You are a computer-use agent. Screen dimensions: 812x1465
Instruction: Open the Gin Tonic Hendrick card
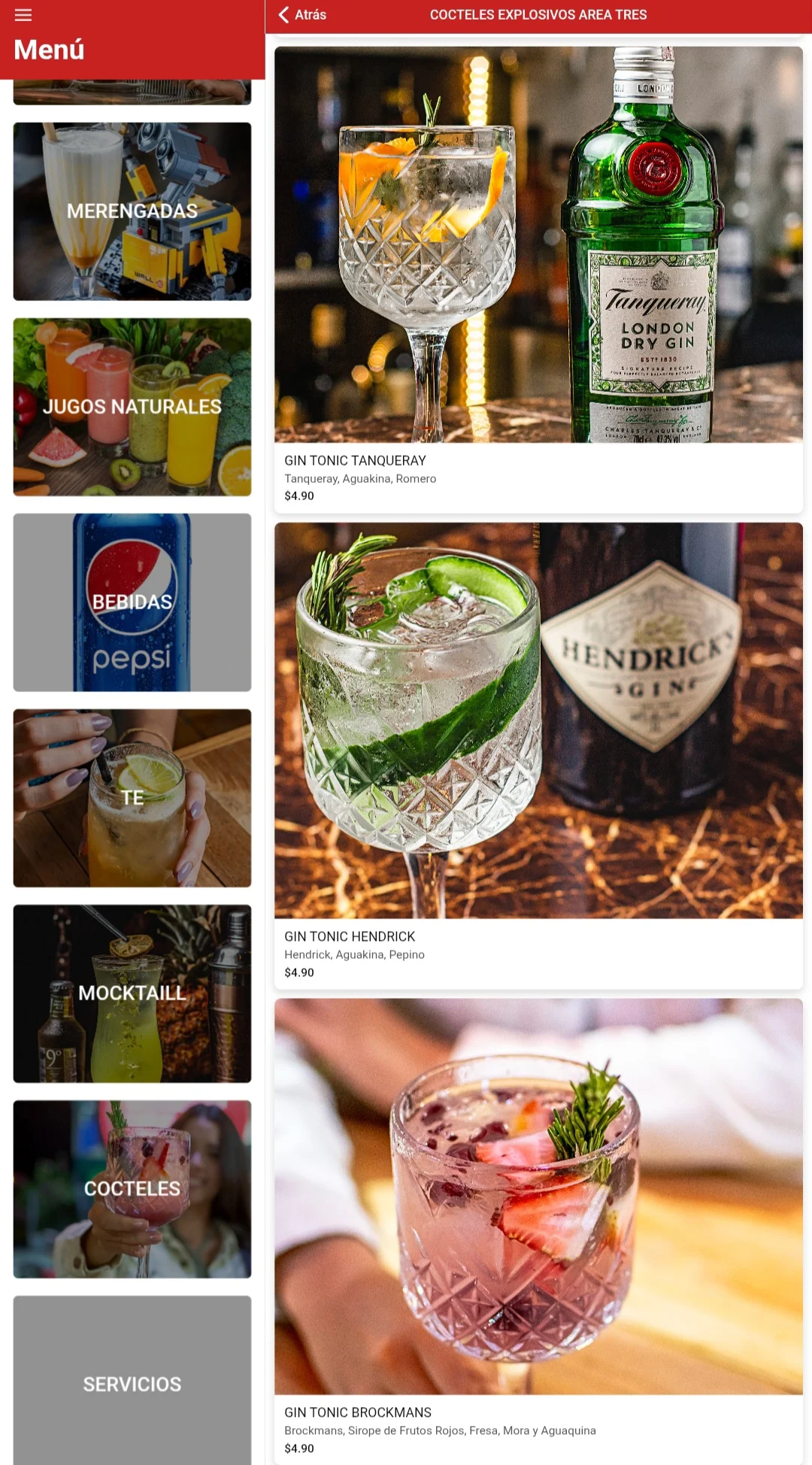538,755
